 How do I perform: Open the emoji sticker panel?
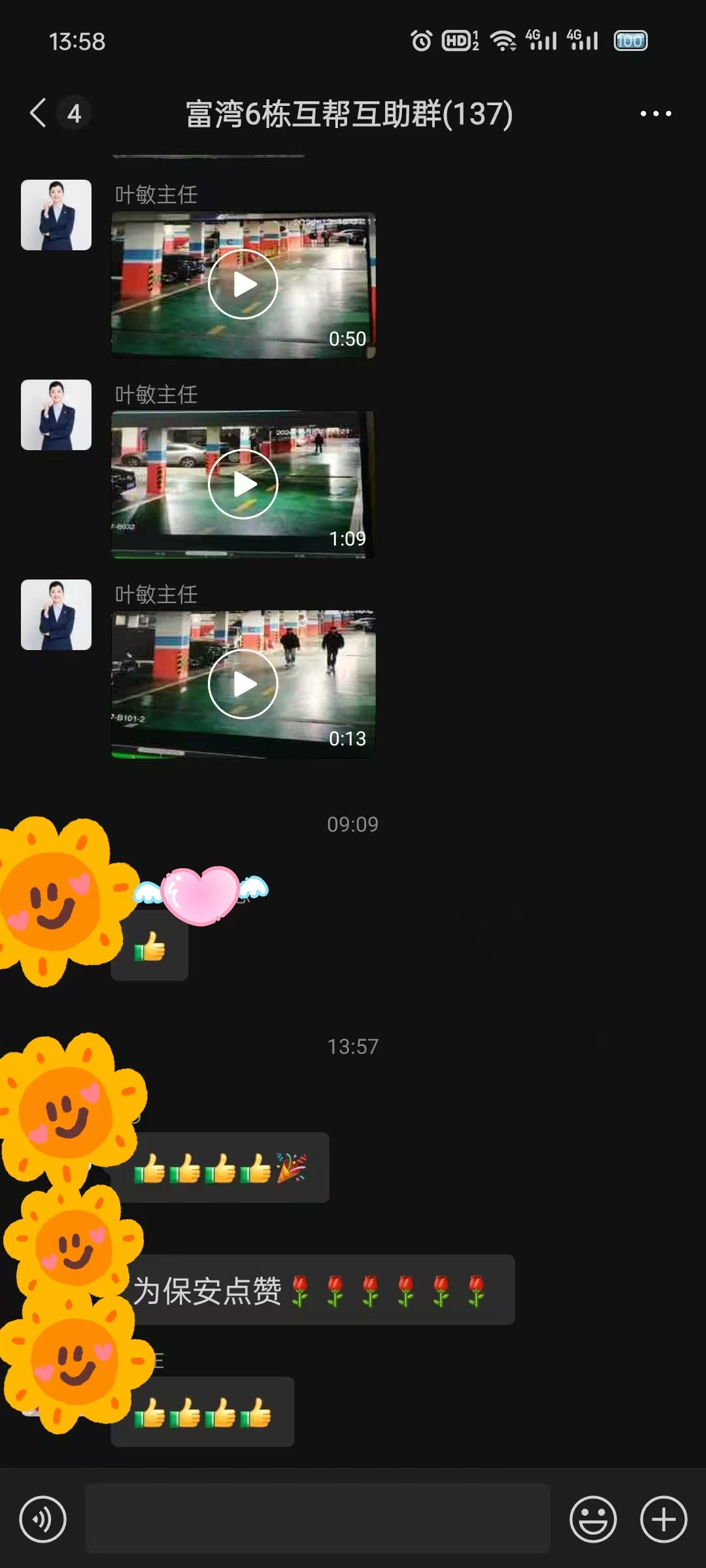click(x=593, y=1519)
